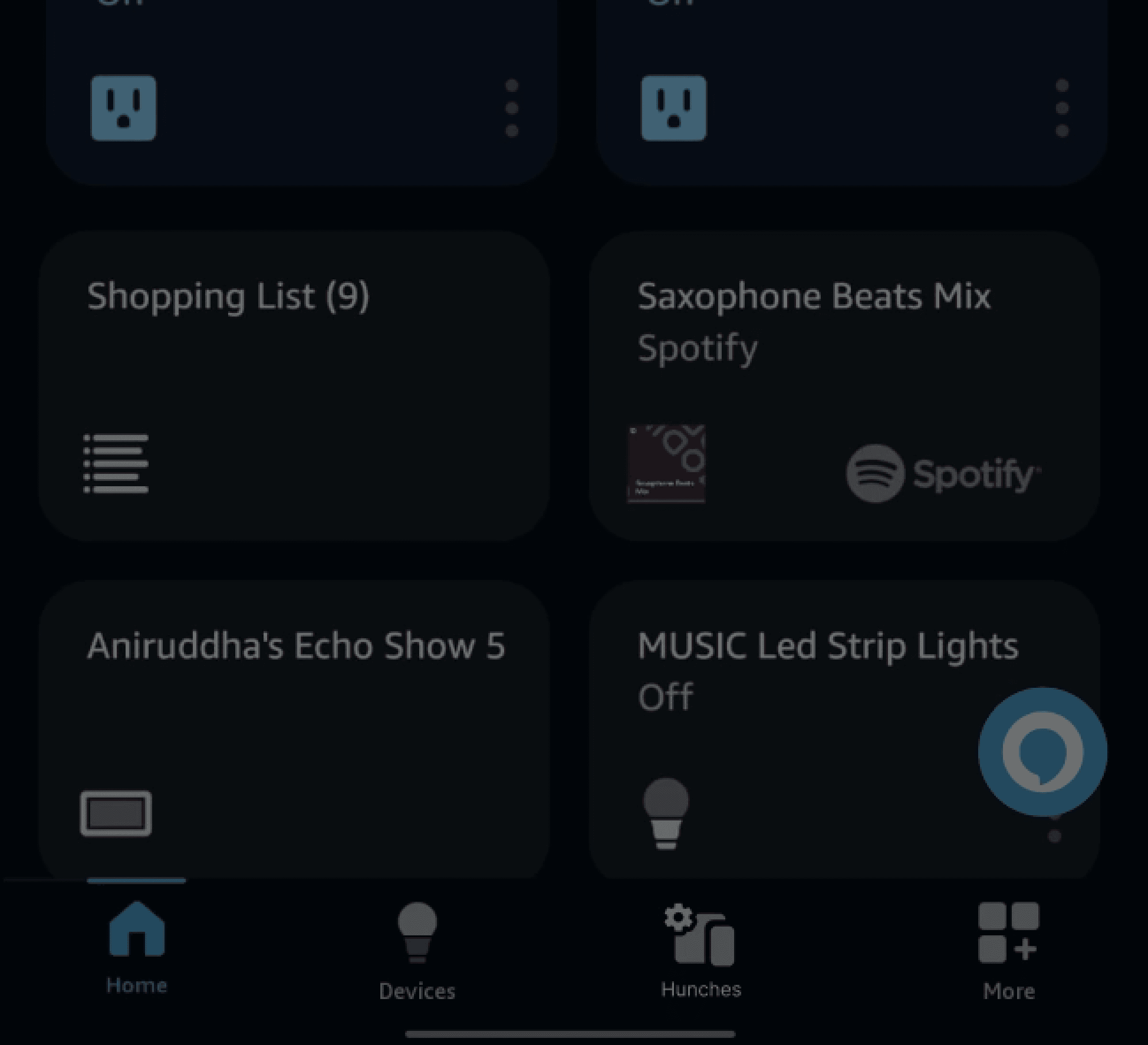
Task: Open the More tab
Action: click(1009, 951)
